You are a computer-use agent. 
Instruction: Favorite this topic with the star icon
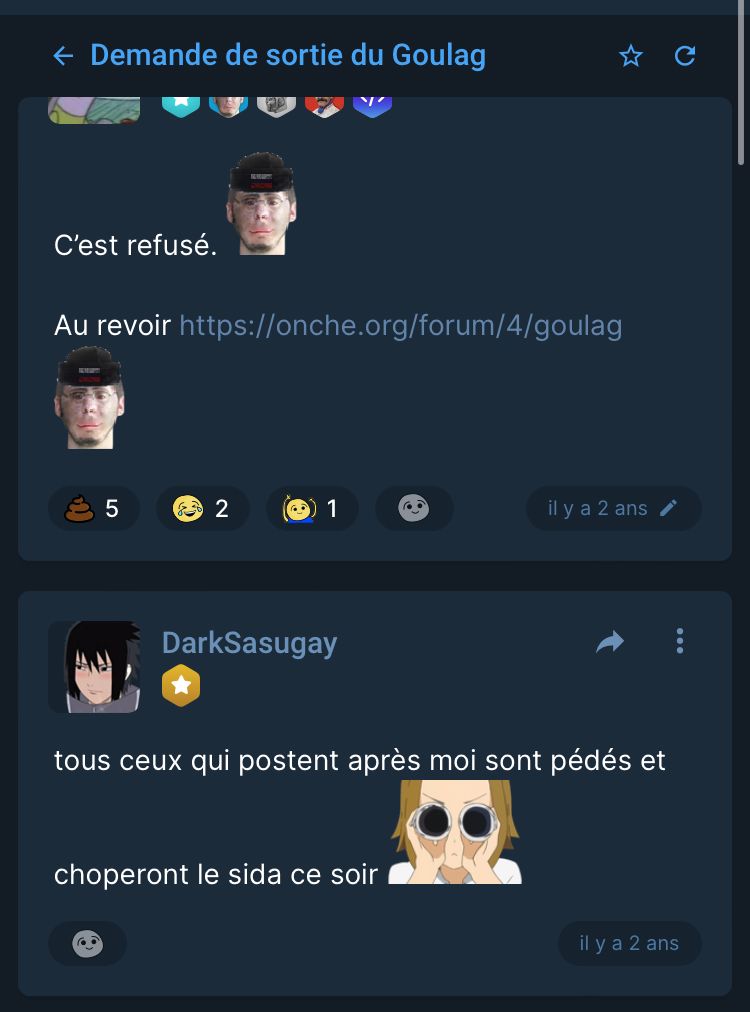coord(630,56)
